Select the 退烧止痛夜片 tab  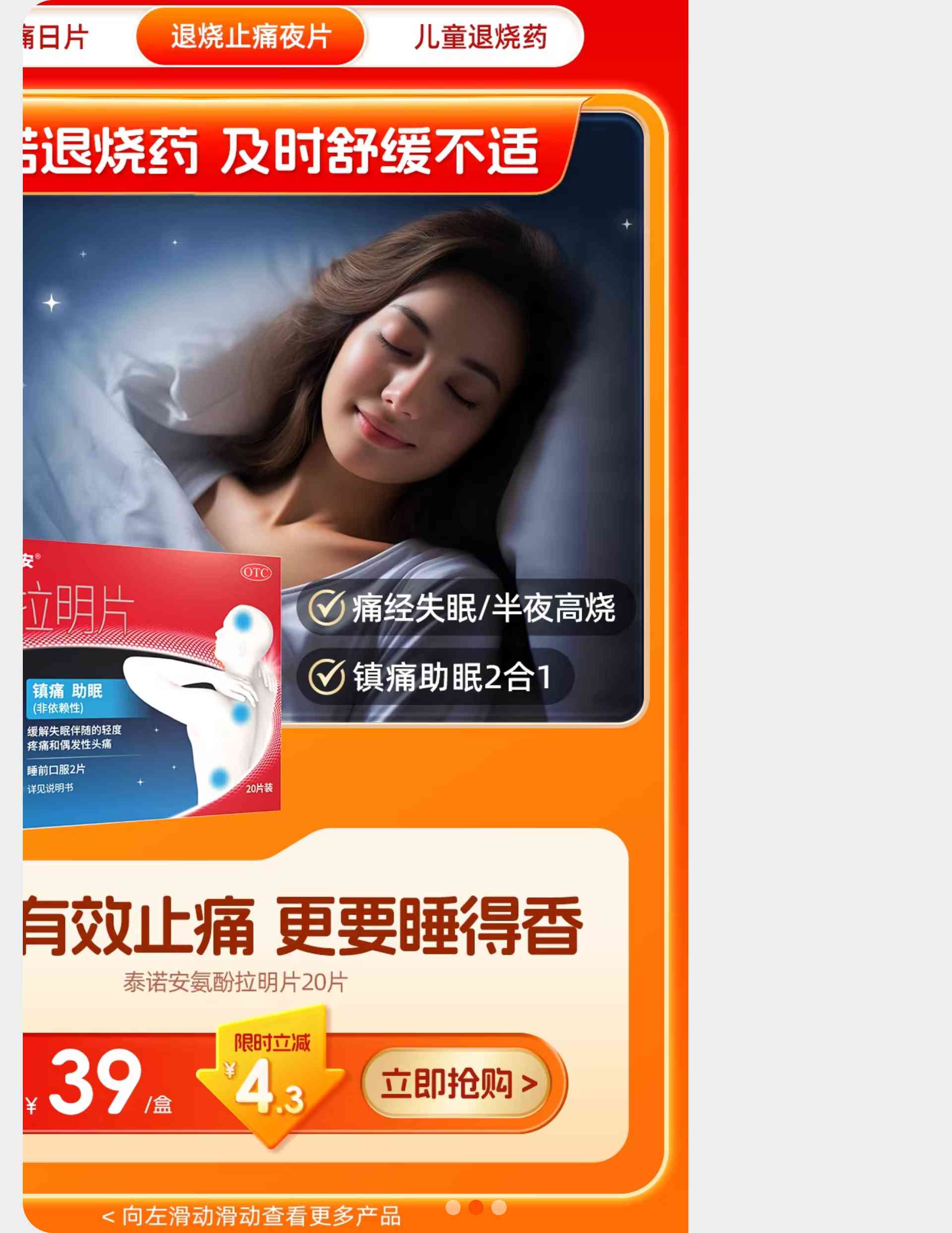tap(250, 37)
